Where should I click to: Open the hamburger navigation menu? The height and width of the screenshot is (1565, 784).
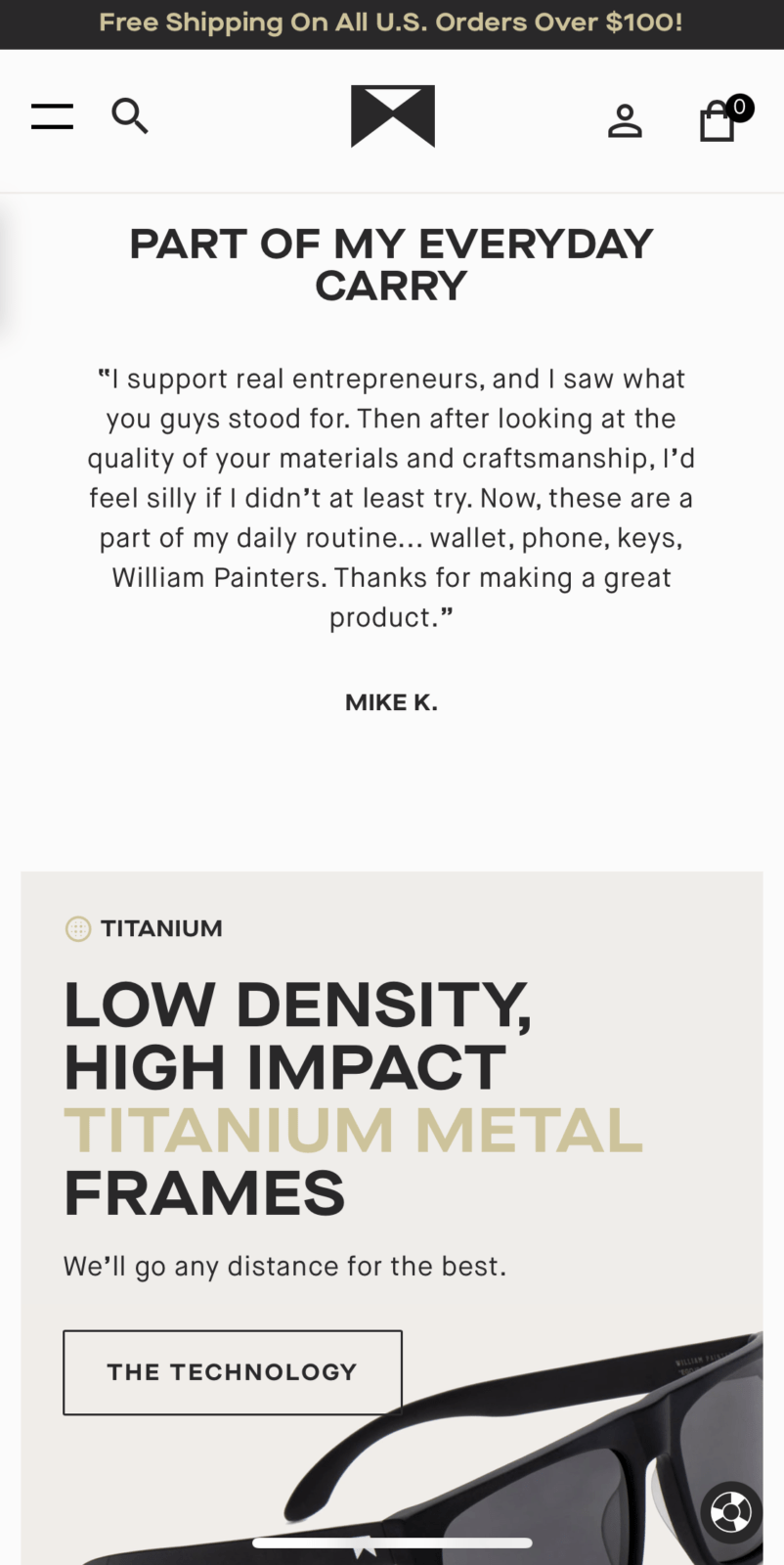pyautogui.click(x=52, y=116)
